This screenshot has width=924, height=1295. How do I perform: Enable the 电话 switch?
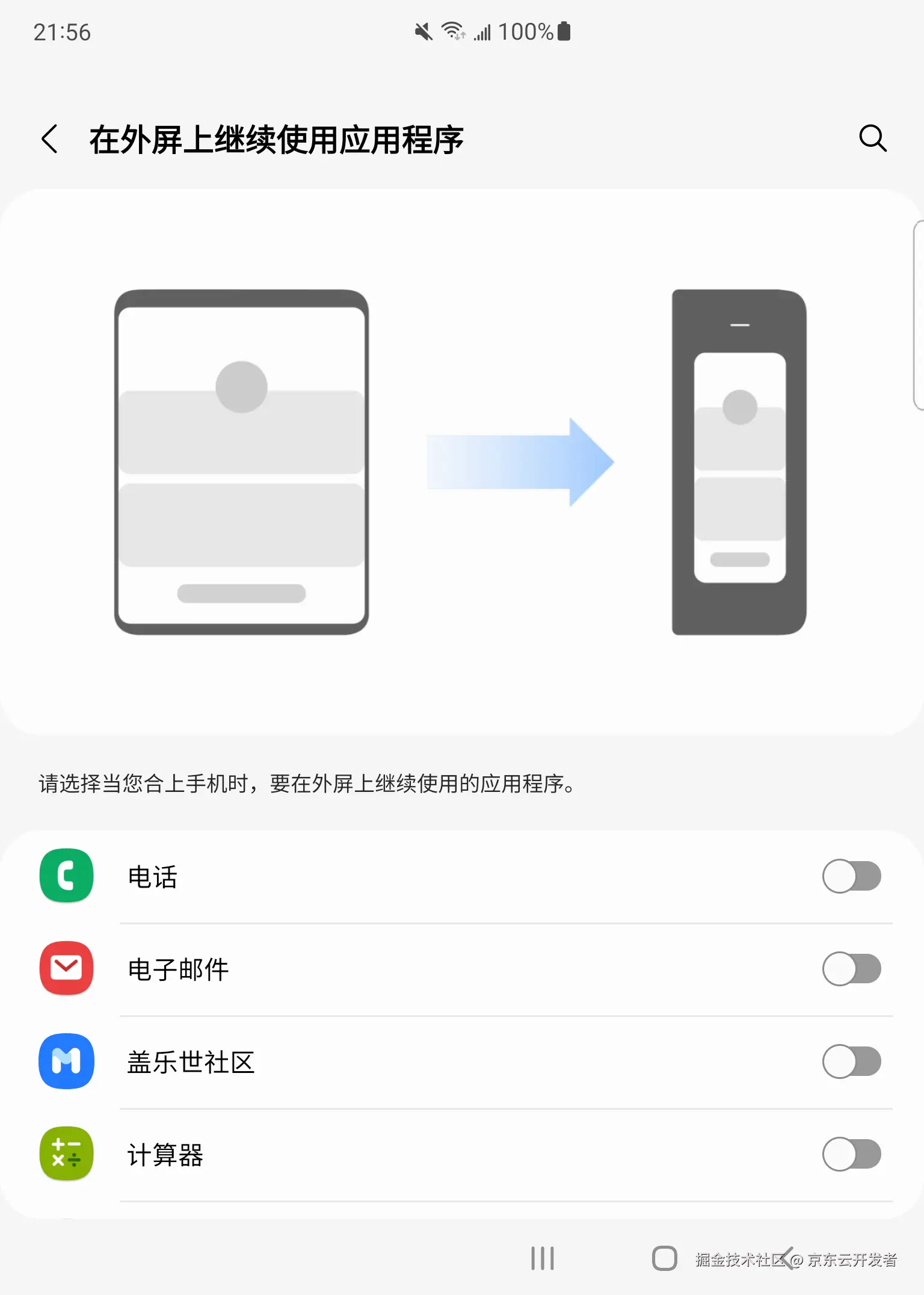coord(851,877)
